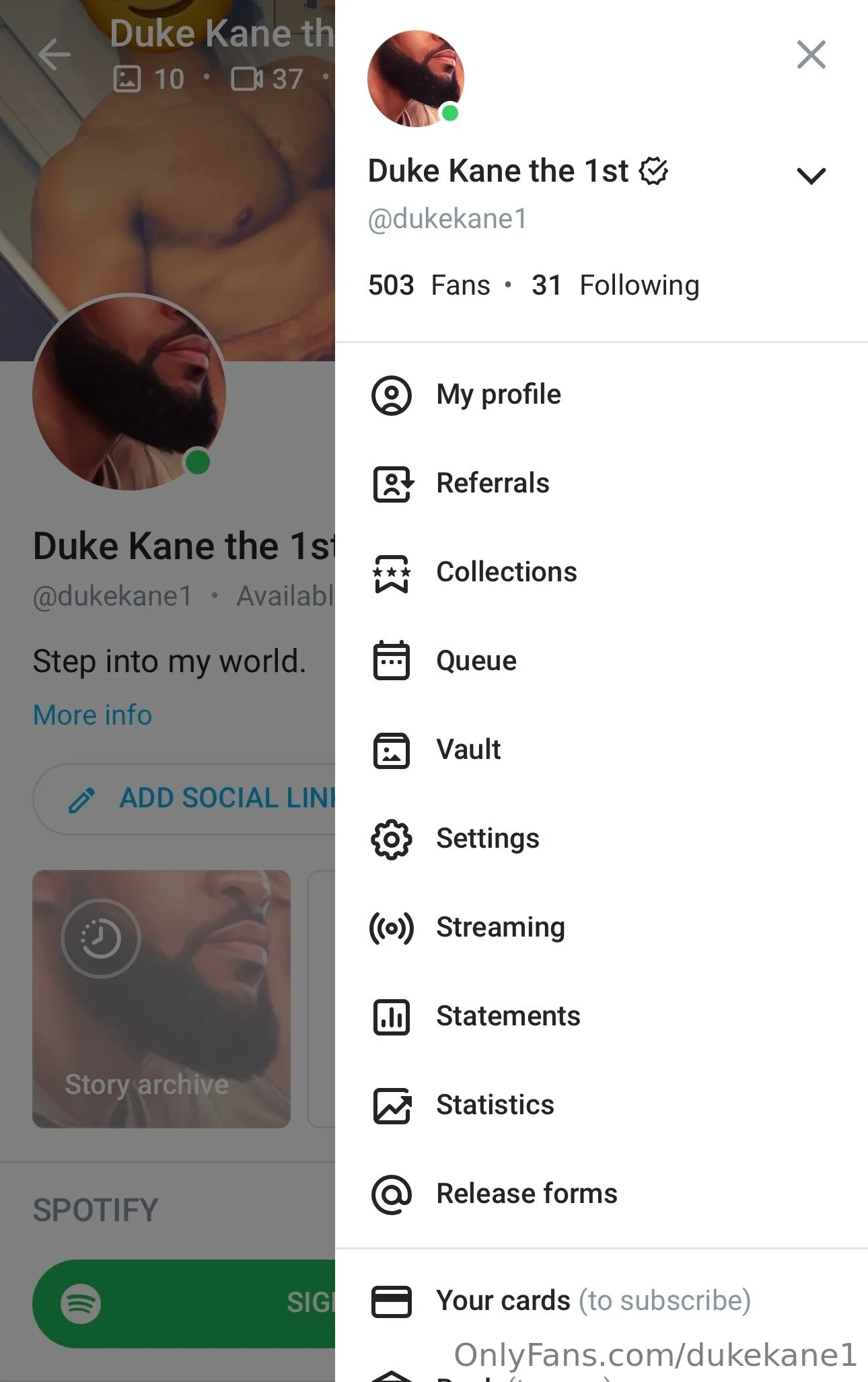
Task: Expand More info on the profile
Action: point(92,715)
